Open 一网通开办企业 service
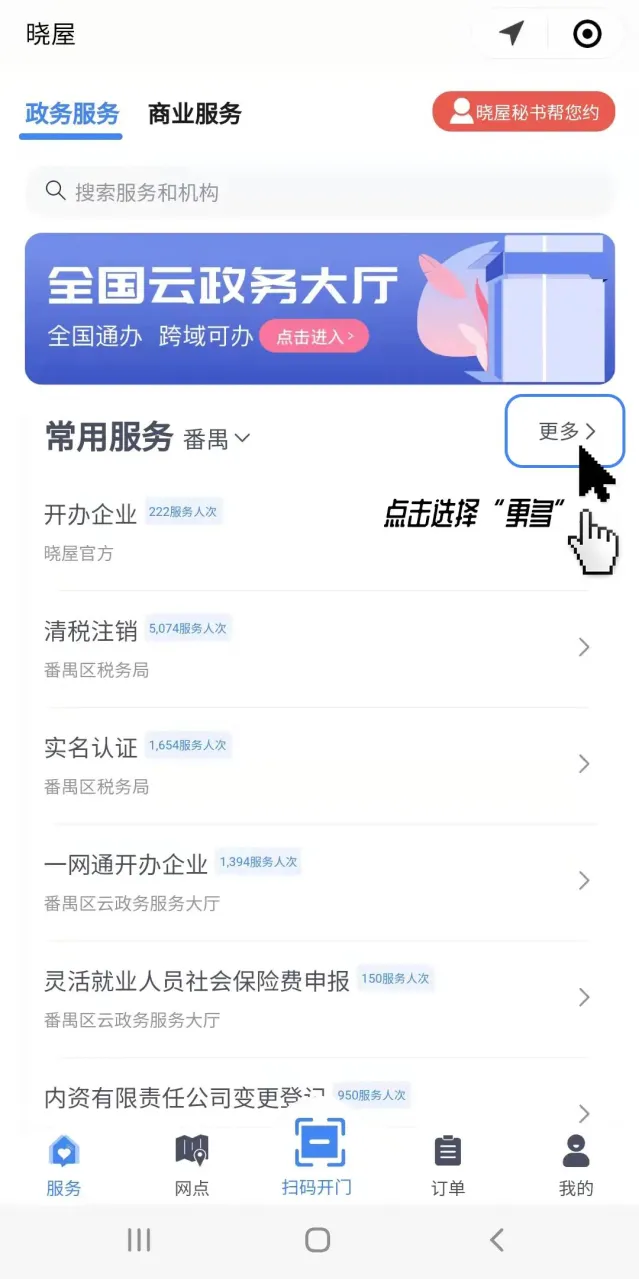This screenshot has width=639, height=1279. tap(319, 881)
